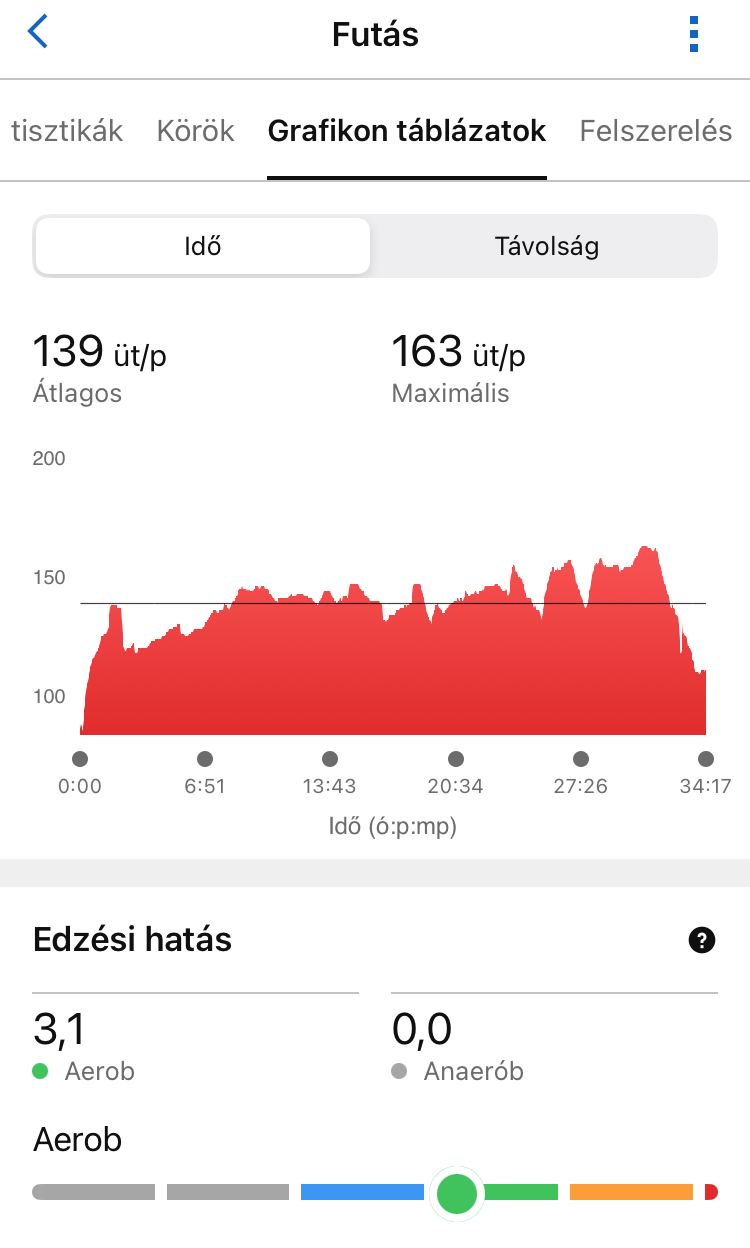Viewport: 750px width, 1248px height.
Task: Go back from the Futás screen
Action: (38, 33)
